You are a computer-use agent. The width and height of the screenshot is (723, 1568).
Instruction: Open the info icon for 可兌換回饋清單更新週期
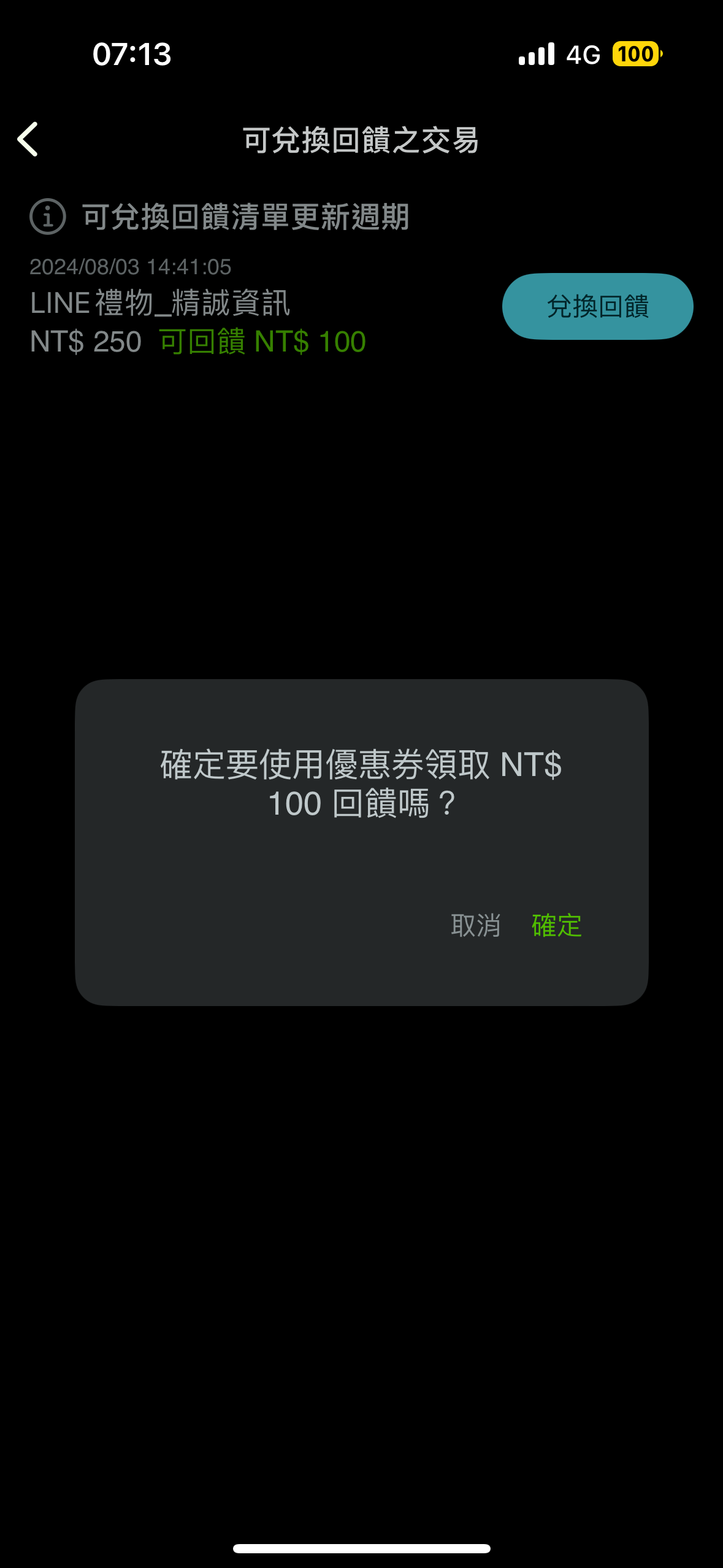[x=48, y=217]
